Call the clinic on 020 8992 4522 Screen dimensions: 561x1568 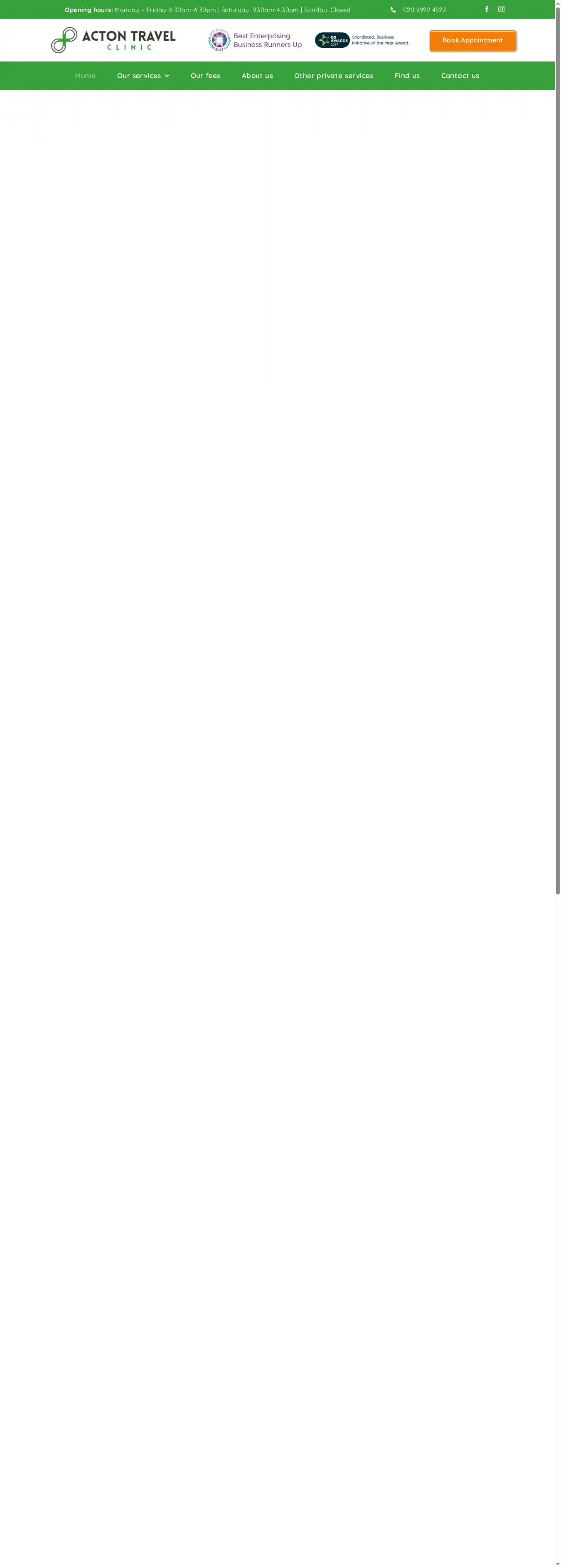[x=424, y=10]
